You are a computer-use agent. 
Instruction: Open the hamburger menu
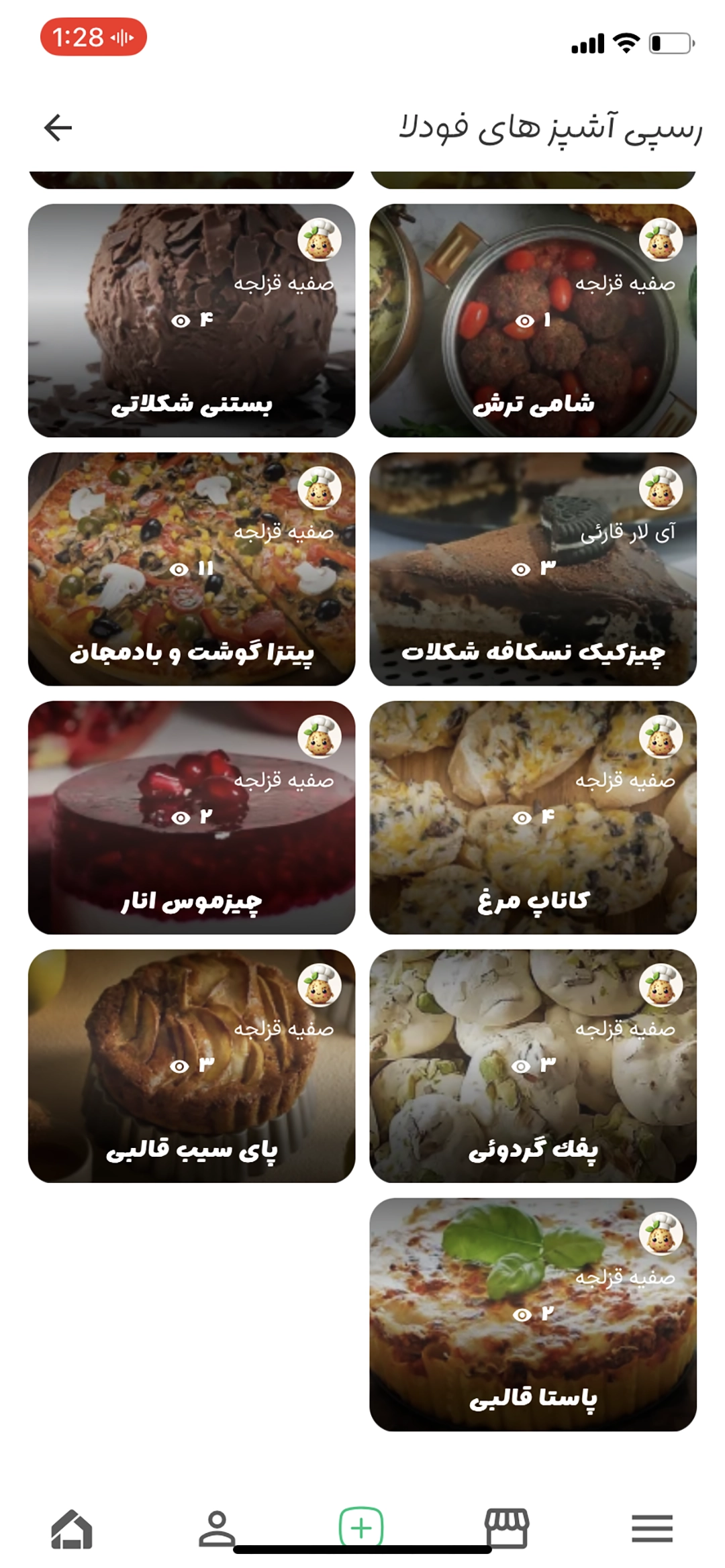coord(652,1528)
